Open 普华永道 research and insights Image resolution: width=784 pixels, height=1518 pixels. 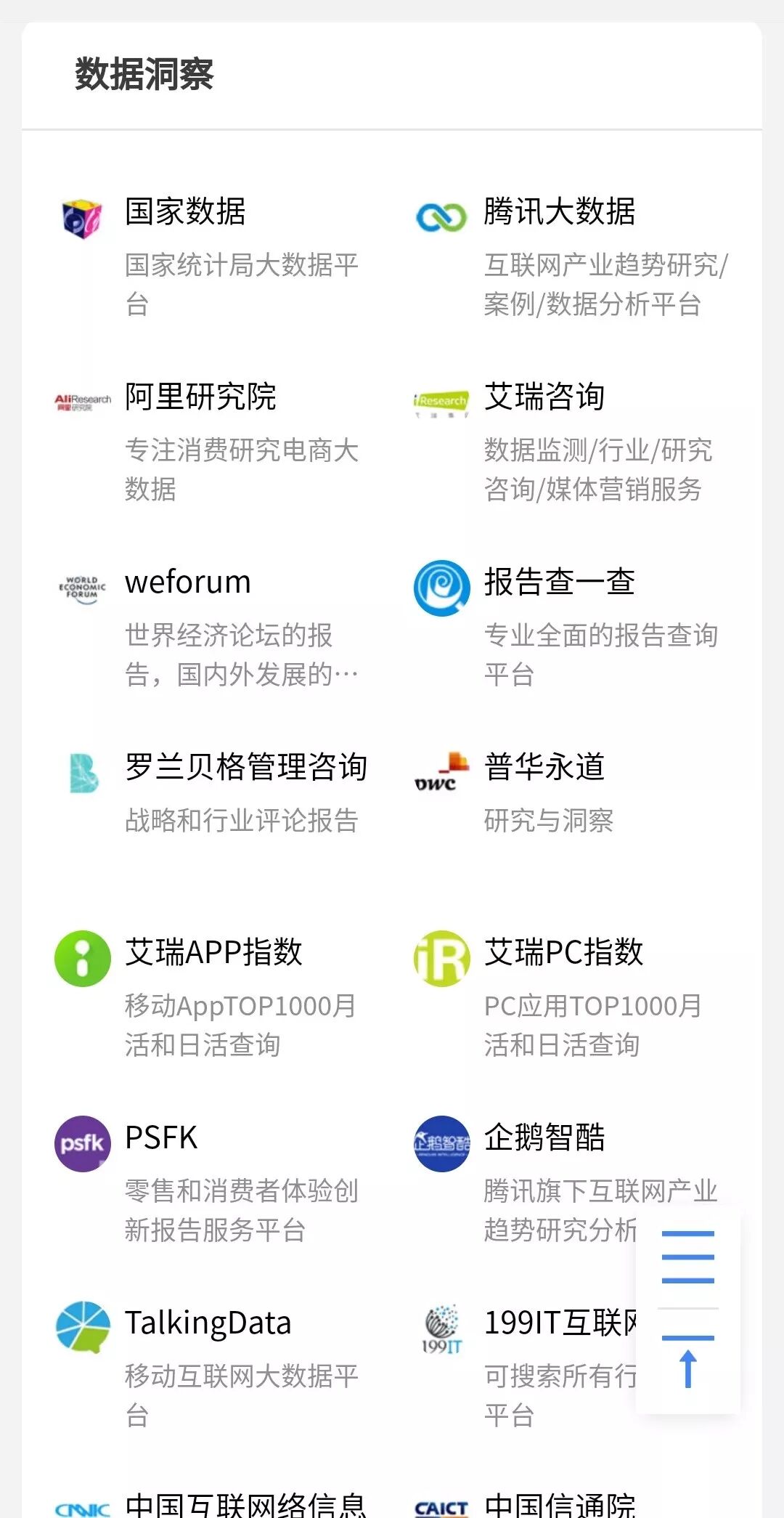click(544, 768)
